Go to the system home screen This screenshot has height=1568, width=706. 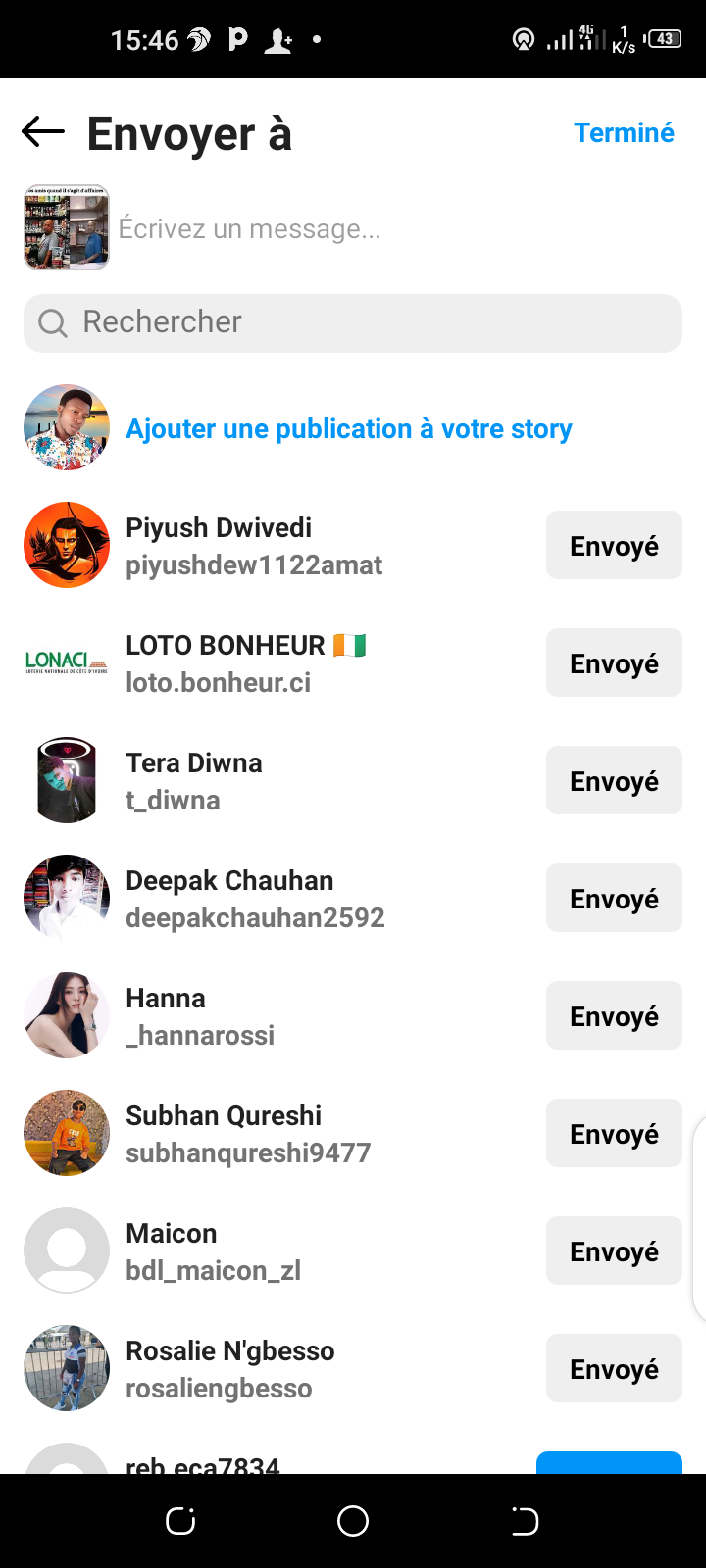353,1521
